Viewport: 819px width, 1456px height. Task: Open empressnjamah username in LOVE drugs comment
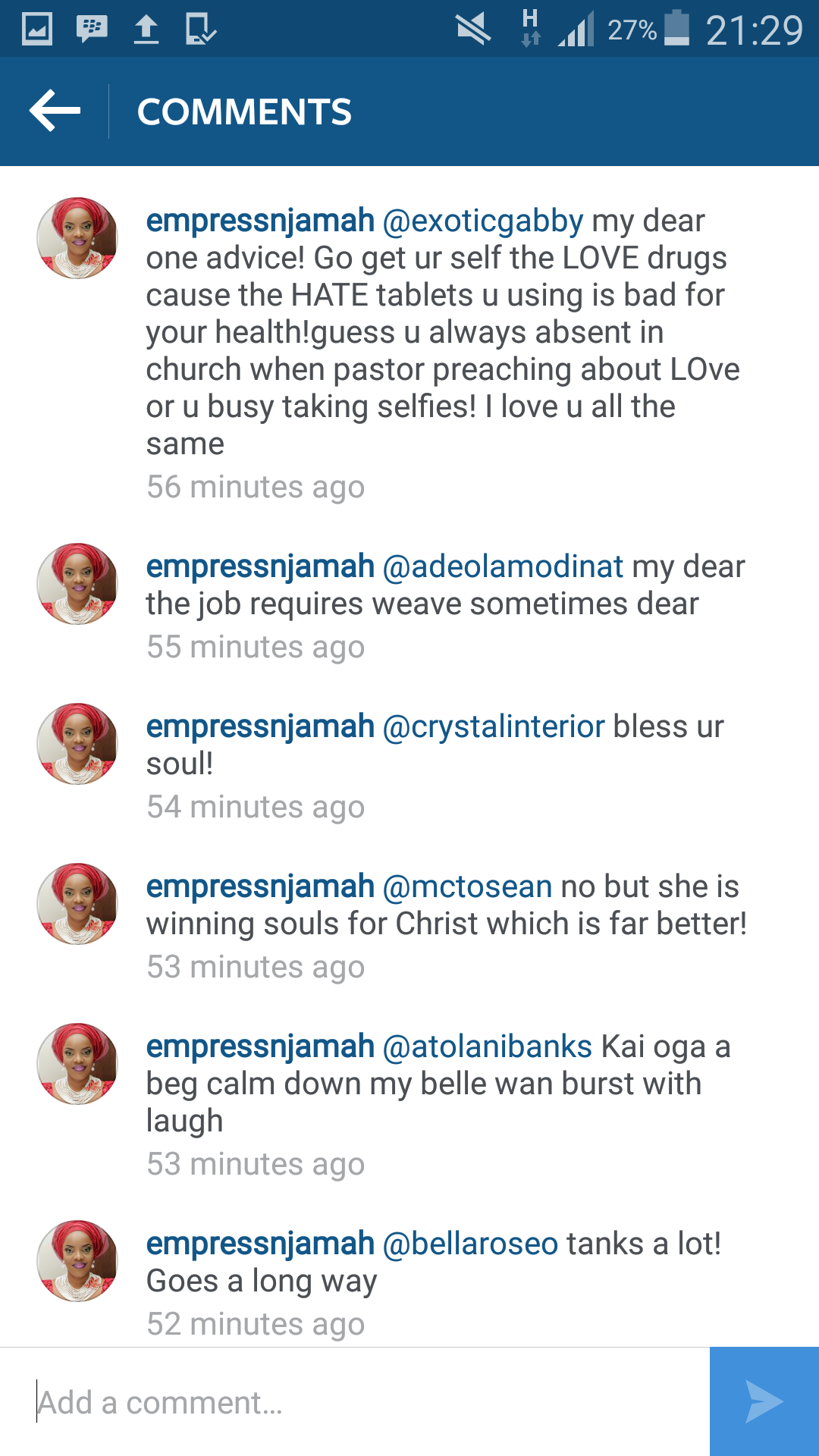point(260,221)
